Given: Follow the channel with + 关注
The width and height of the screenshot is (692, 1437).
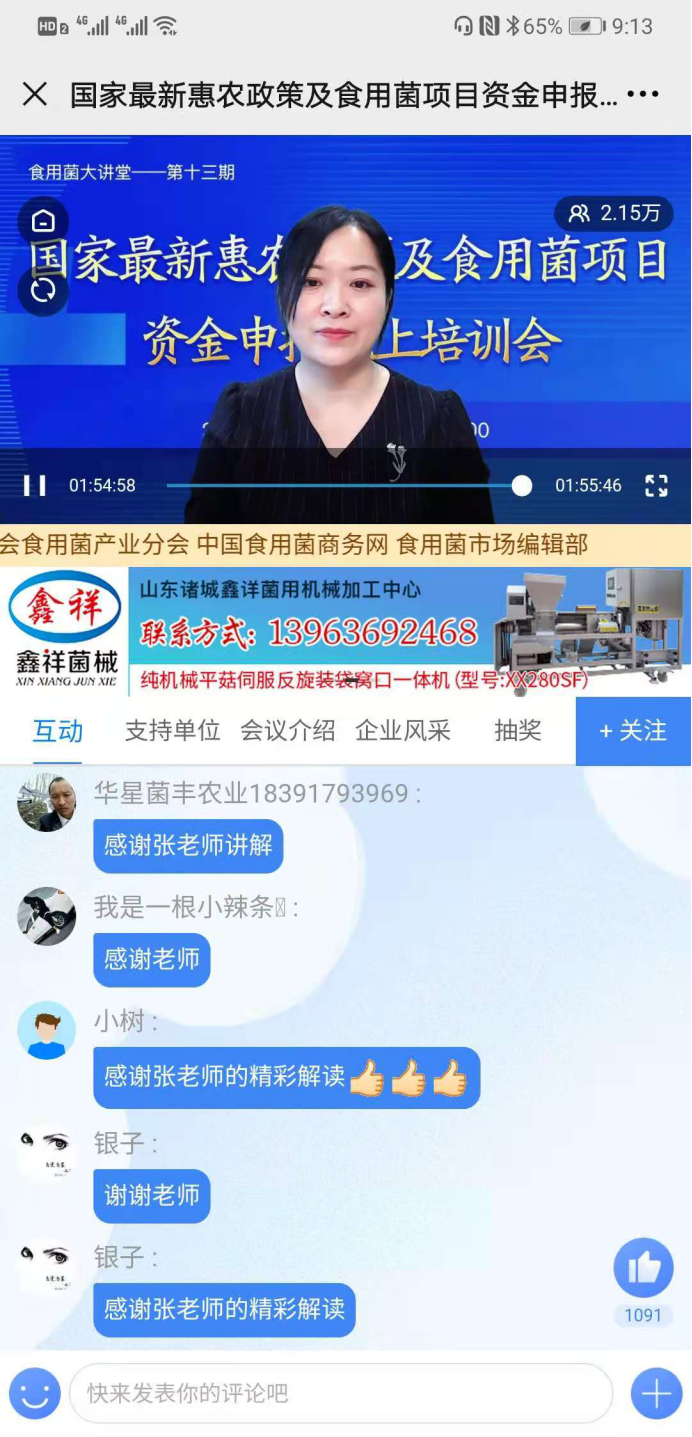Looking at the screenshot, I should [633, 731].
